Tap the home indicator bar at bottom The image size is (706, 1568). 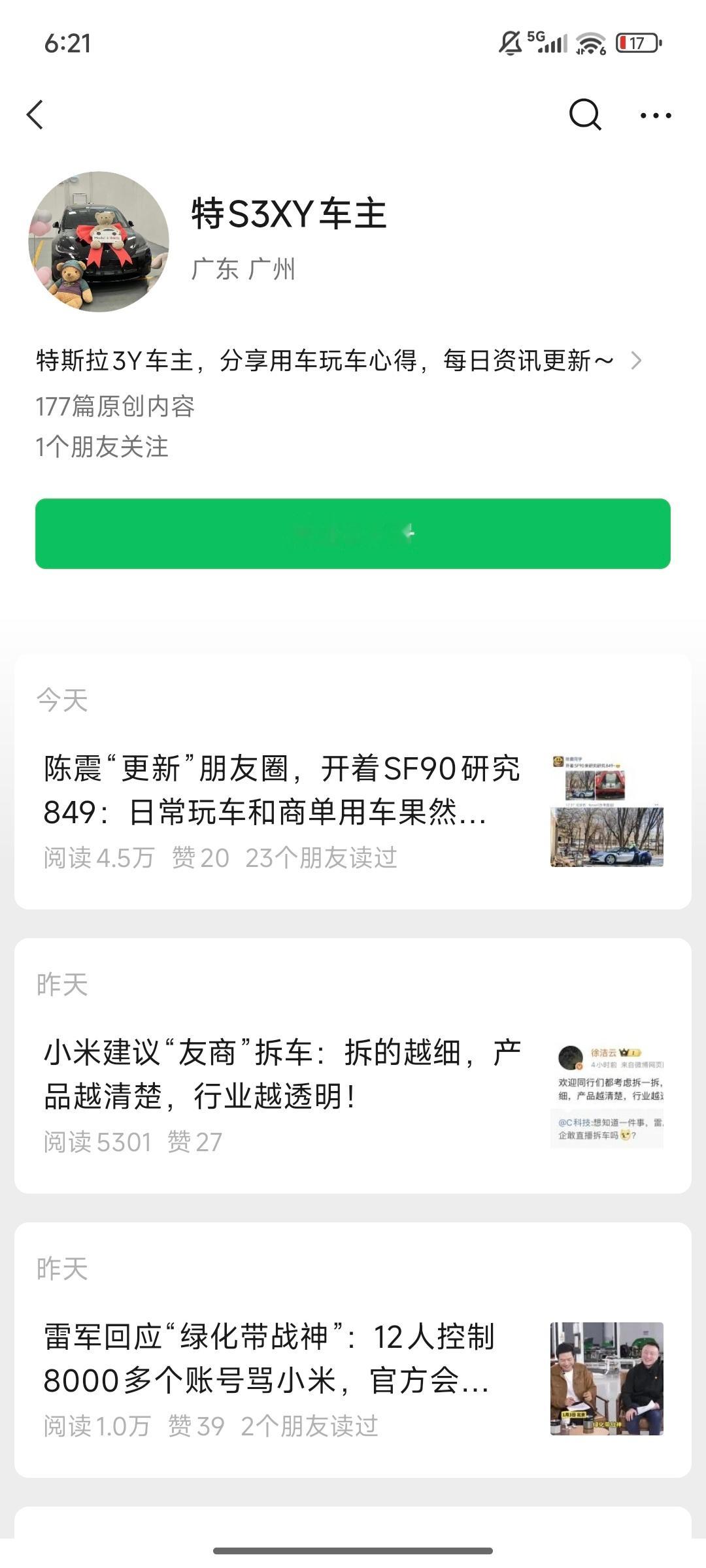click(x=353, y=1551)
